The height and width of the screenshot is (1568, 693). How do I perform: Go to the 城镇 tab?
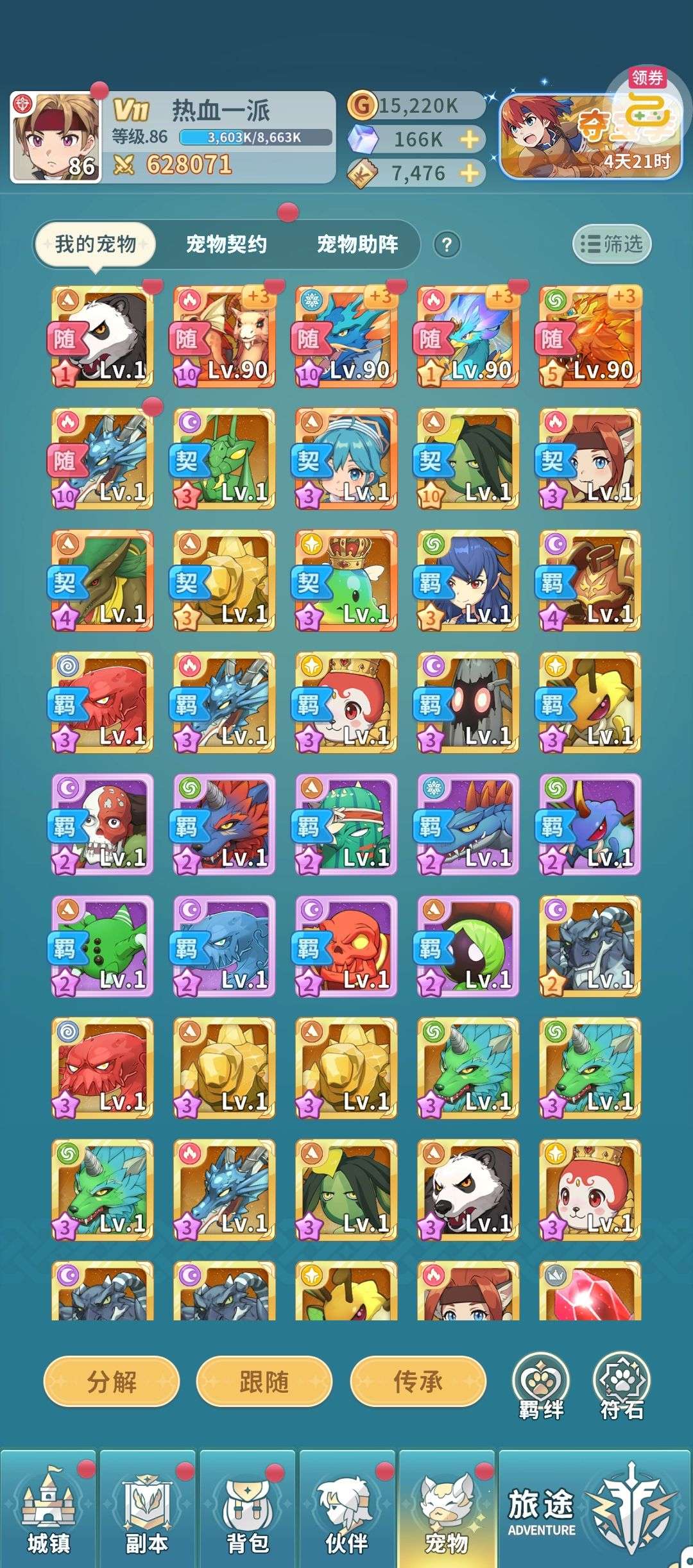[x=48, y=1508]
